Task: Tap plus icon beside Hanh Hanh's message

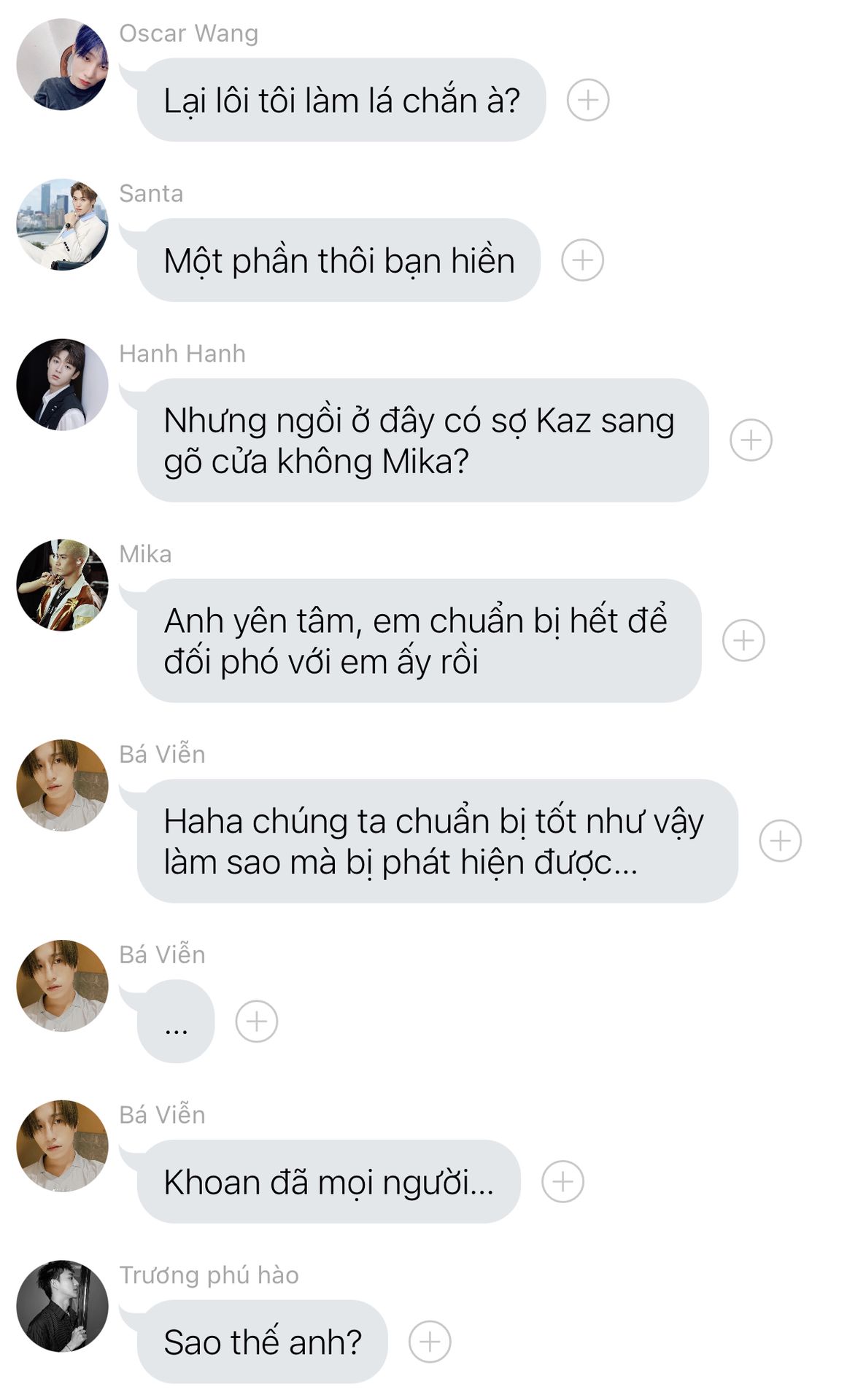Action: tap(751, 440)
